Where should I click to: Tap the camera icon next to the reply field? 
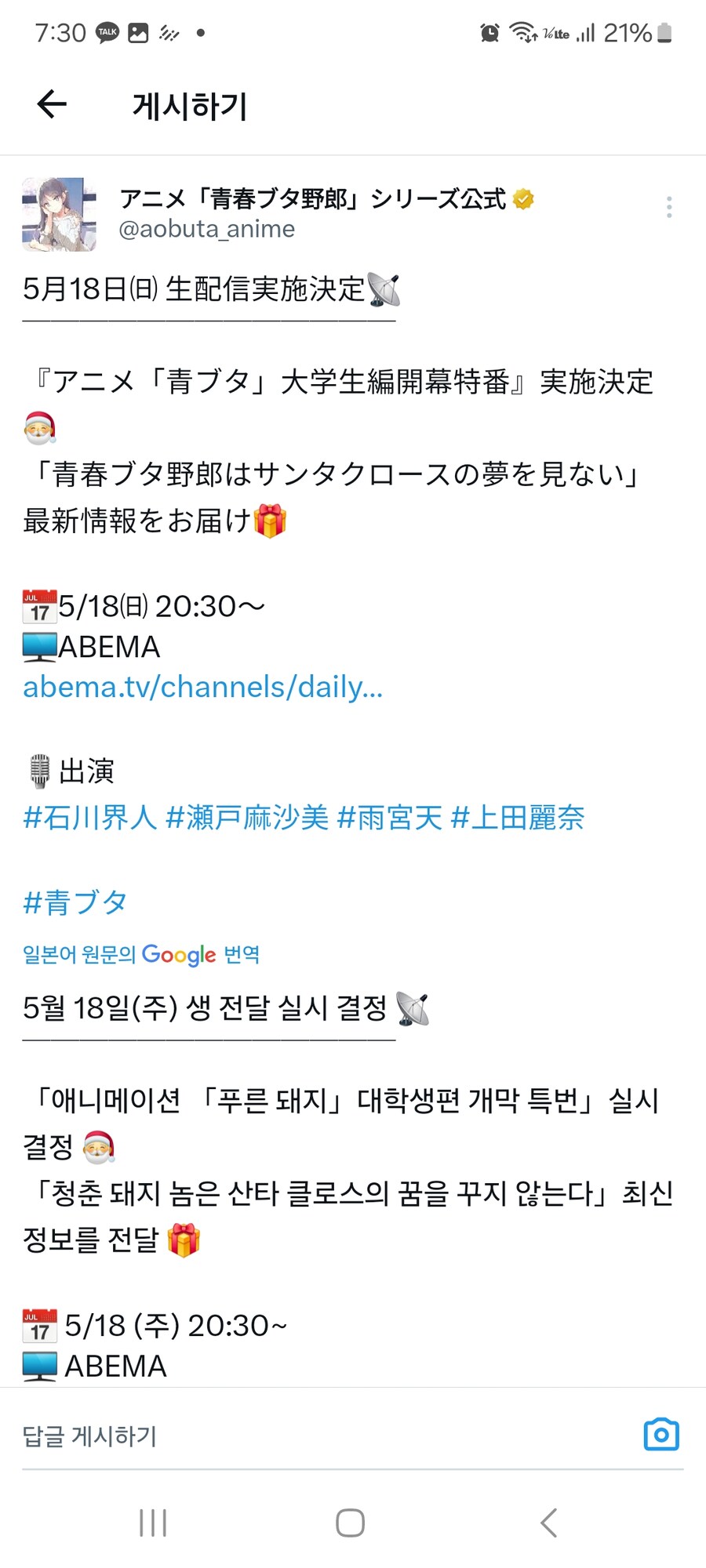661,1434
